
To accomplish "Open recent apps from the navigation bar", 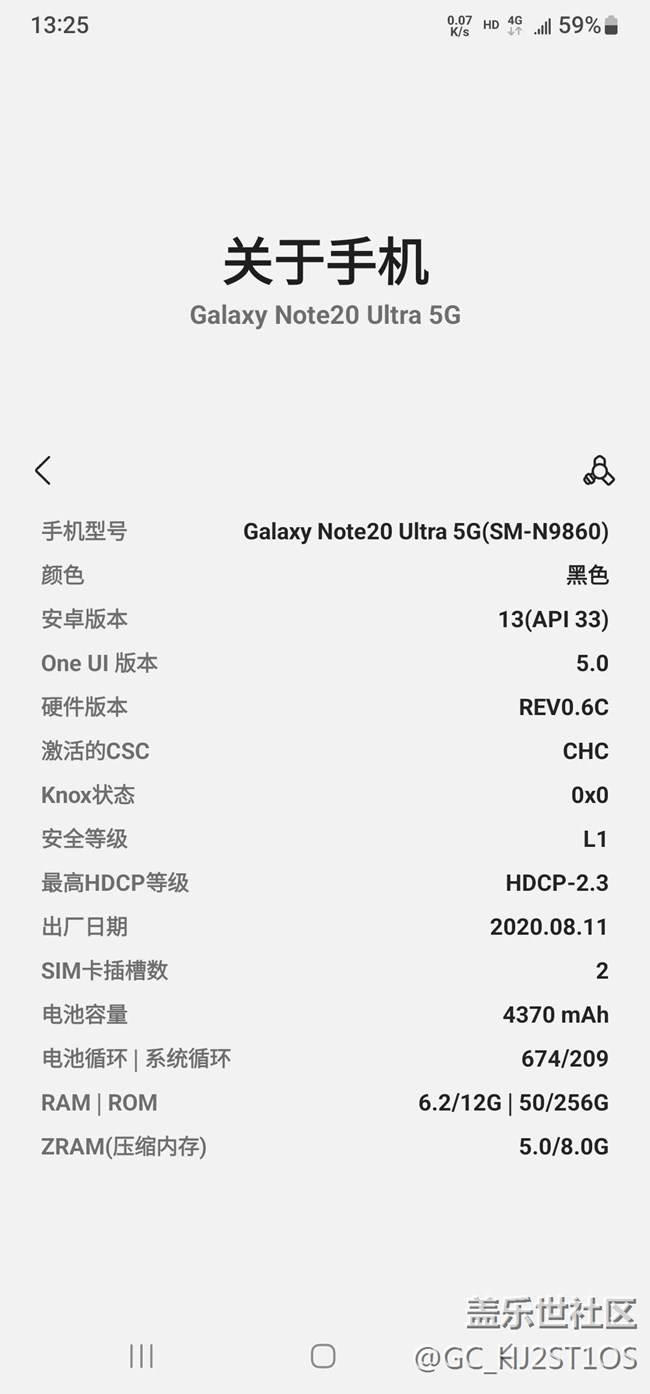I will click(x=141, y=1355).
